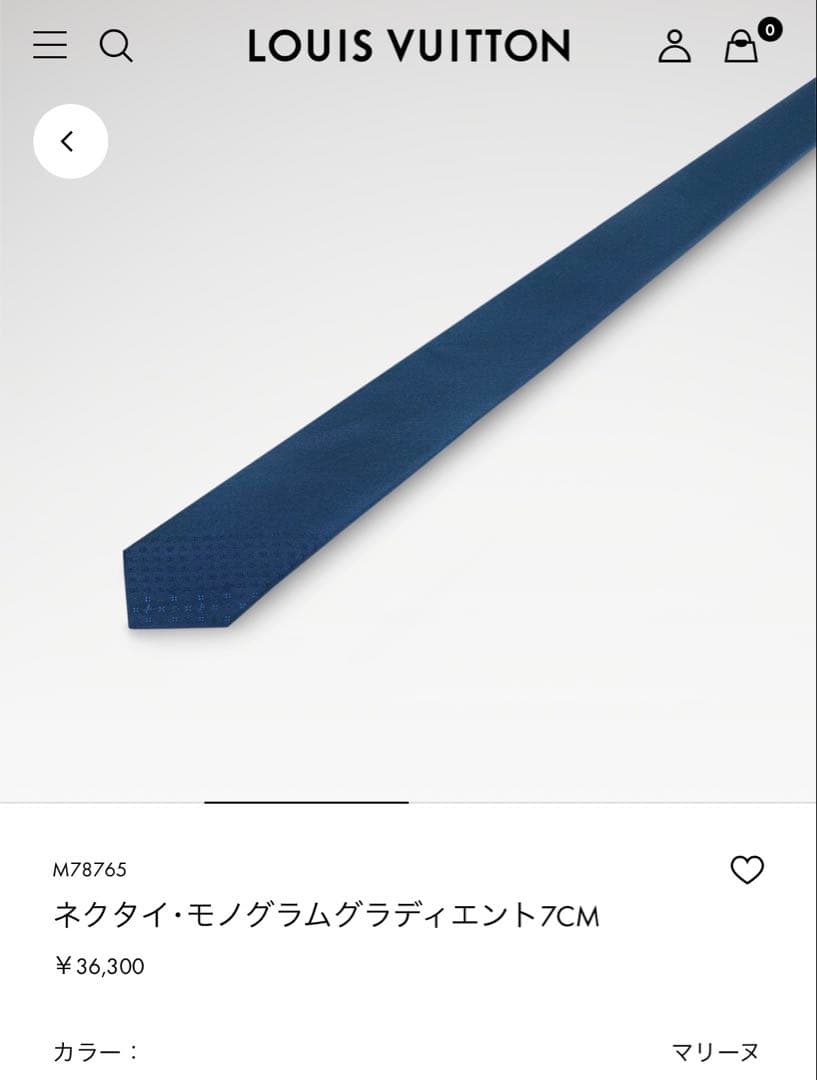View the shopping bag icon
Image resolution: width=817 pixels, height=1080 pixels.
(741, 49)
